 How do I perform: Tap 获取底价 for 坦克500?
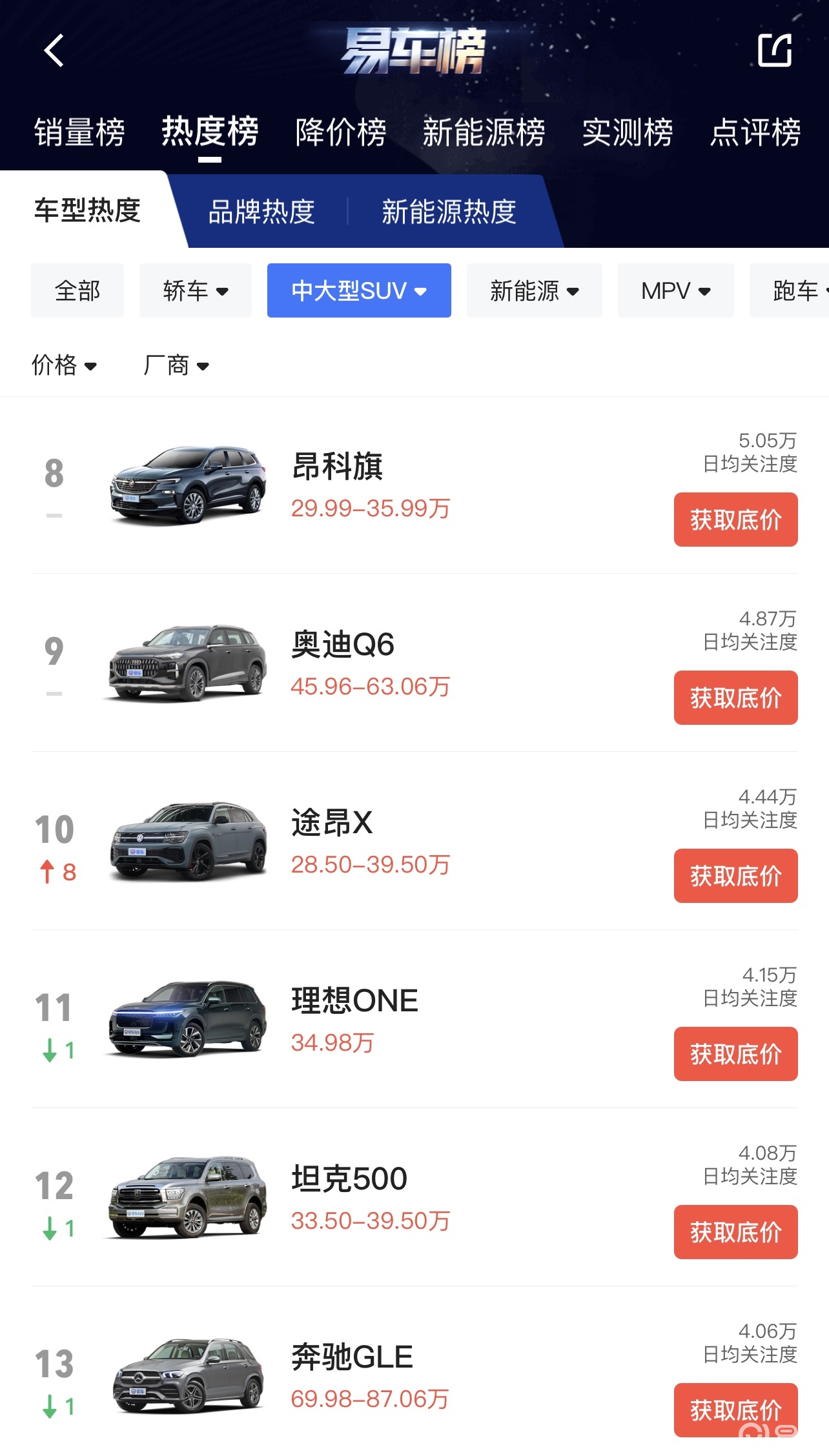(x=736, y=1232)
